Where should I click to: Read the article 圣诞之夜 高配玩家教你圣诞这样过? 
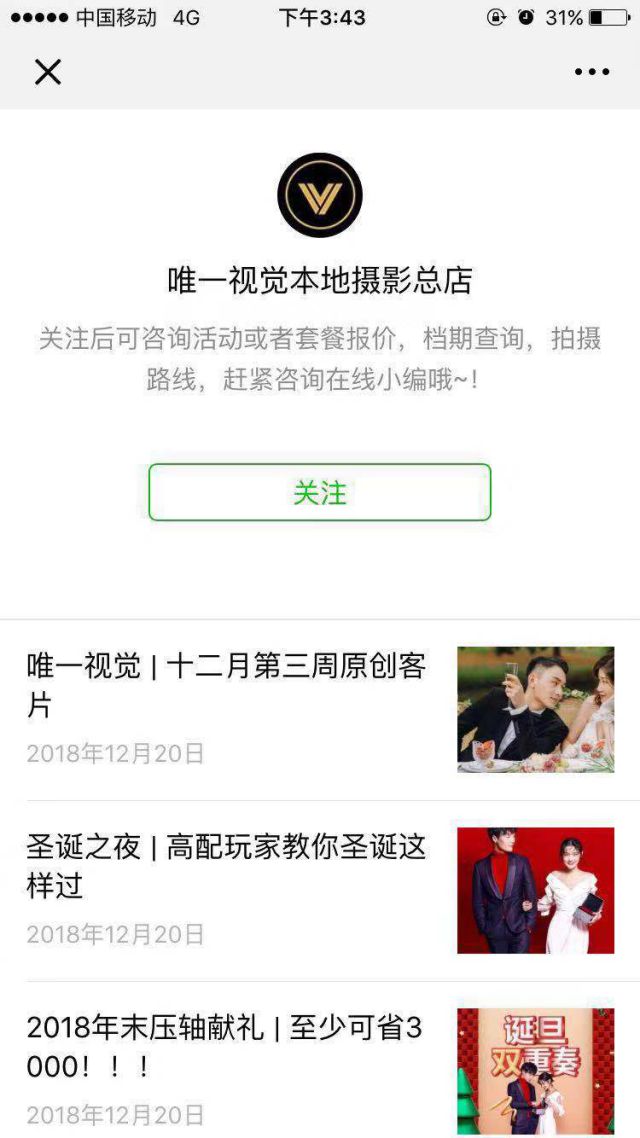tap(227, 866)
